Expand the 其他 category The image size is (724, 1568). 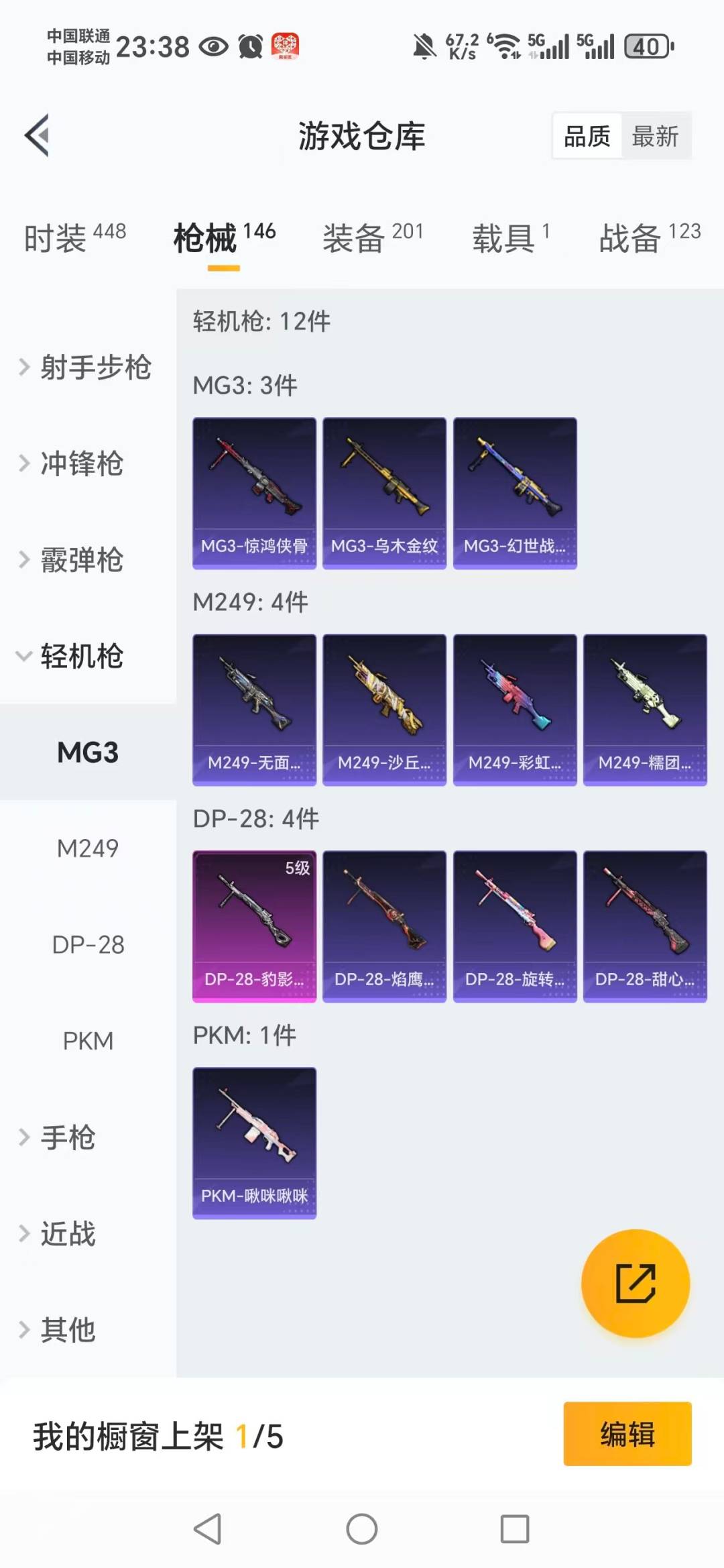(x=67, y=1330)
